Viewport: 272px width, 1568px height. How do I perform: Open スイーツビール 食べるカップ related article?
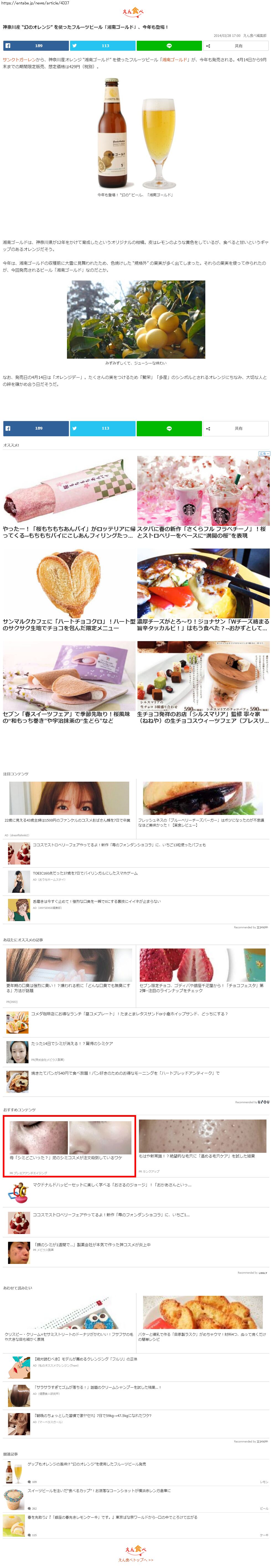coord(99,1491)
